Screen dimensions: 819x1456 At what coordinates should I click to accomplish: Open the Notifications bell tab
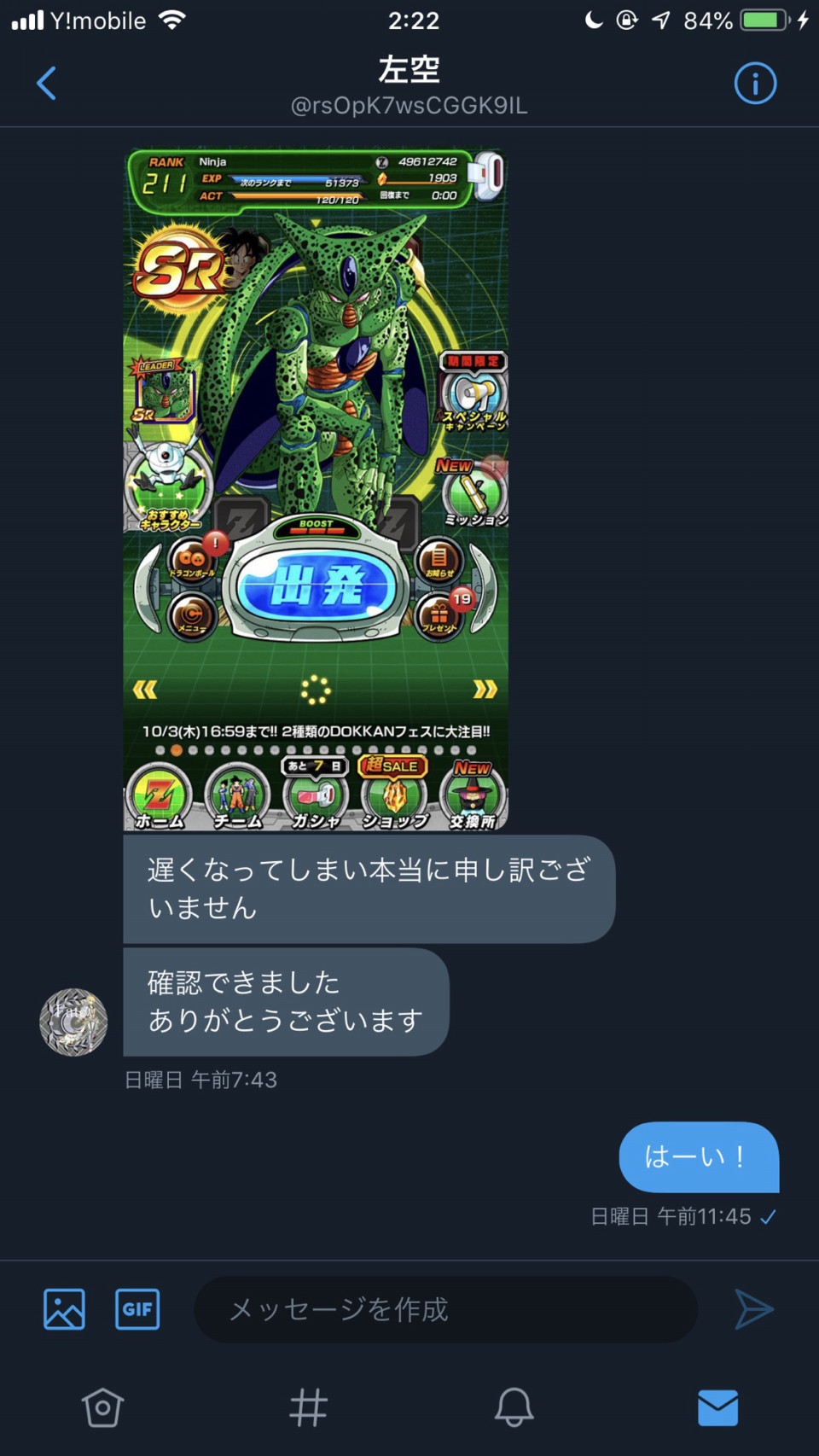click(x=514, y=1407)
